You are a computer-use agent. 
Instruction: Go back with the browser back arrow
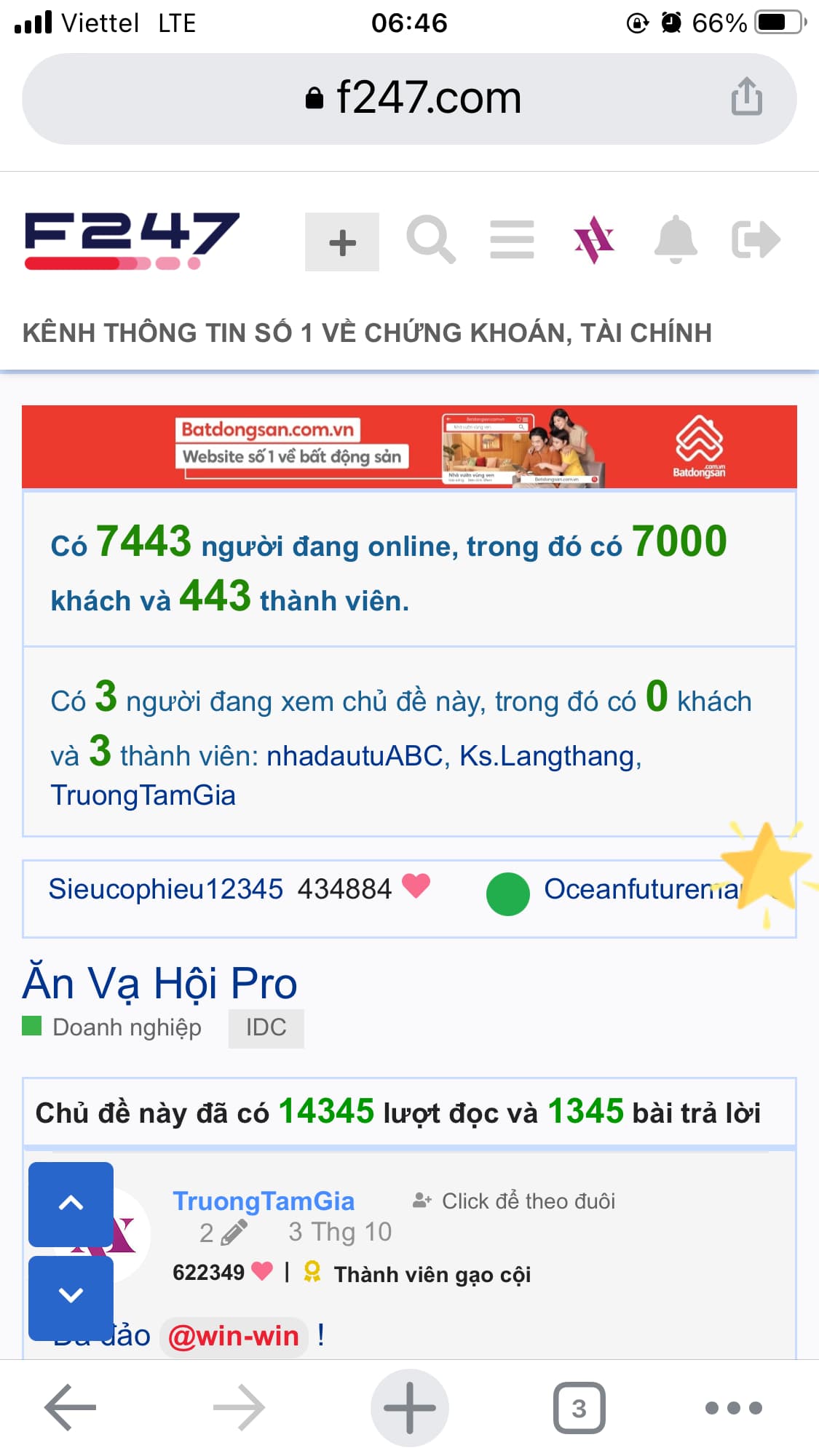click(70, 1407)
